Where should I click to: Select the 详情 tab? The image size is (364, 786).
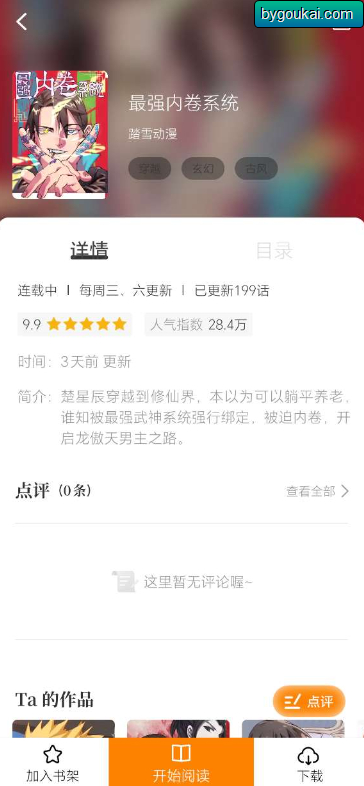click(x=89, y=250)
